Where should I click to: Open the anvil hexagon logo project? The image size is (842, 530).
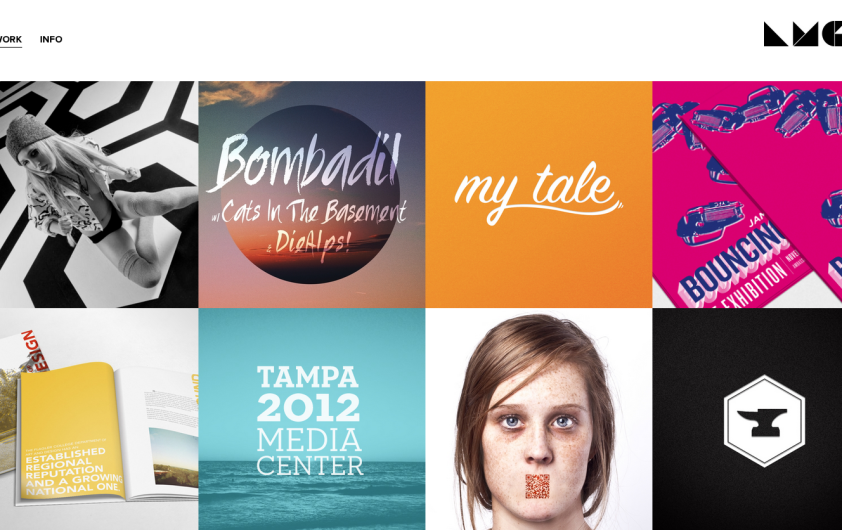[747, 419]
